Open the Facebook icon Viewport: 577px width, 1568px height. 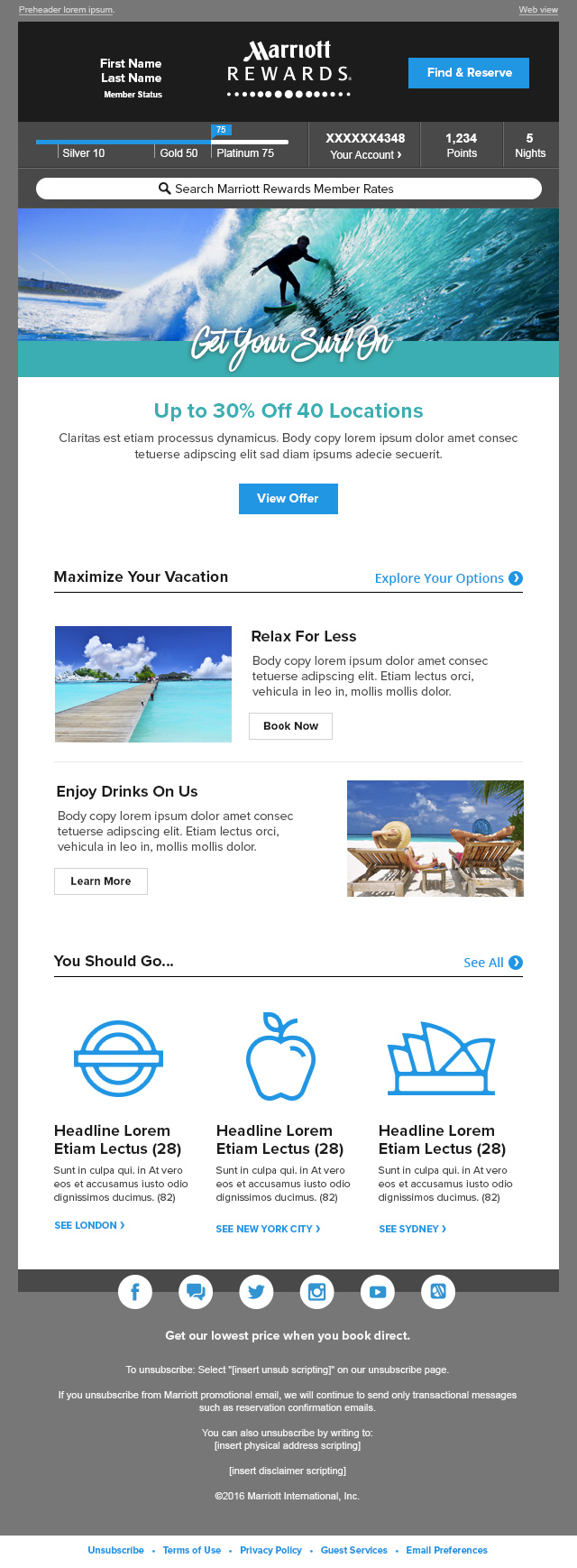click(135, 1292)
